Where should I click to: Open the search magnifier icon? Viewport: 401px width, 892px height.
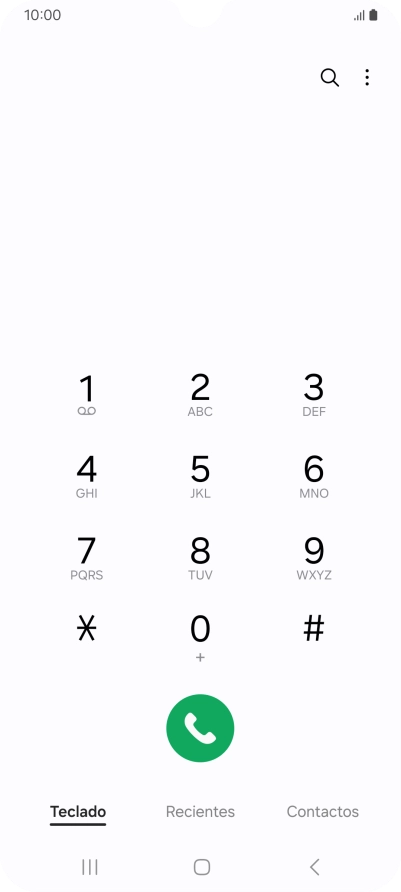[x=330, y=77]
